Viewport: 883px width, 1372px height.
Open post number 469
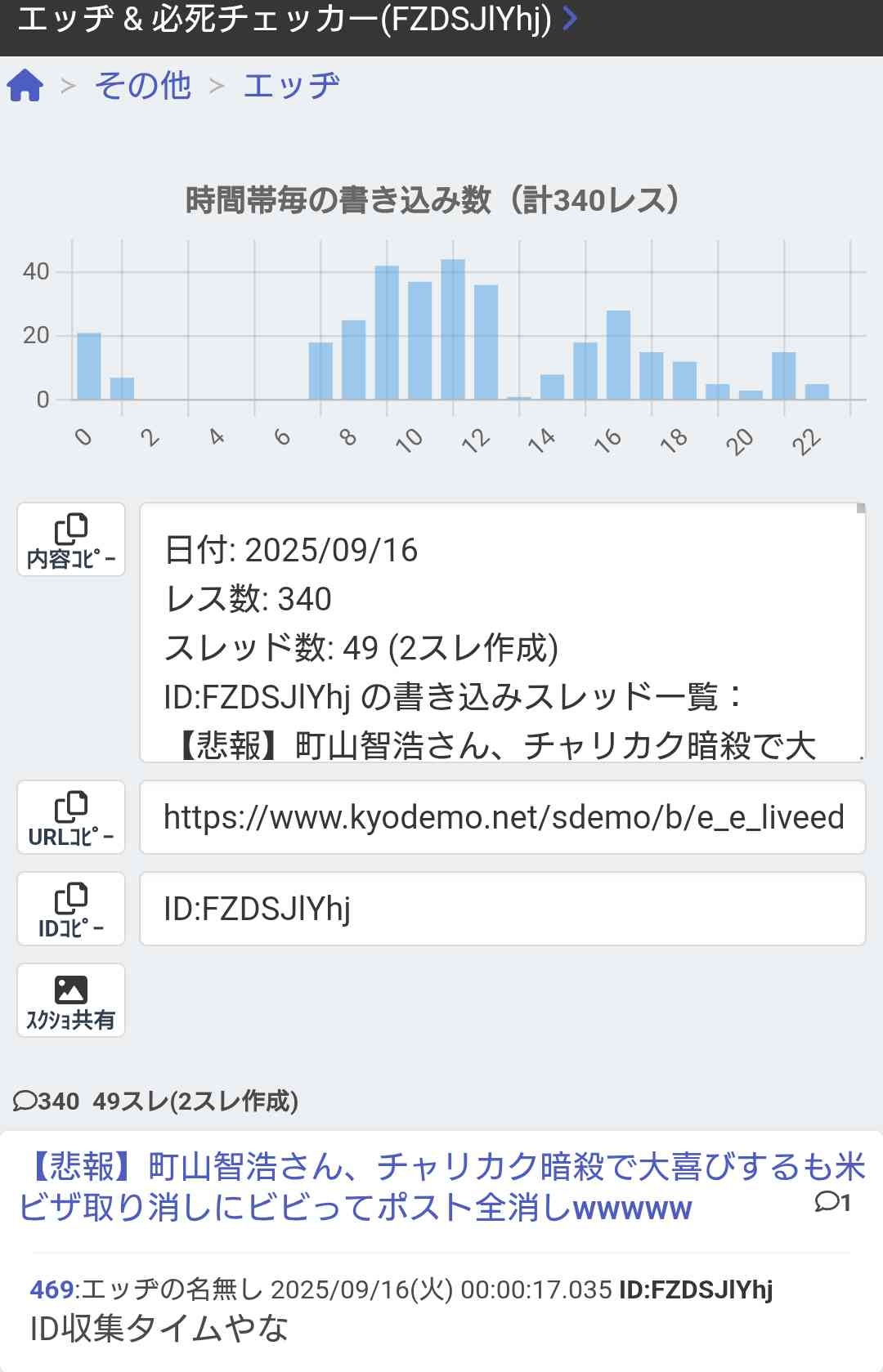point(52,1289)
